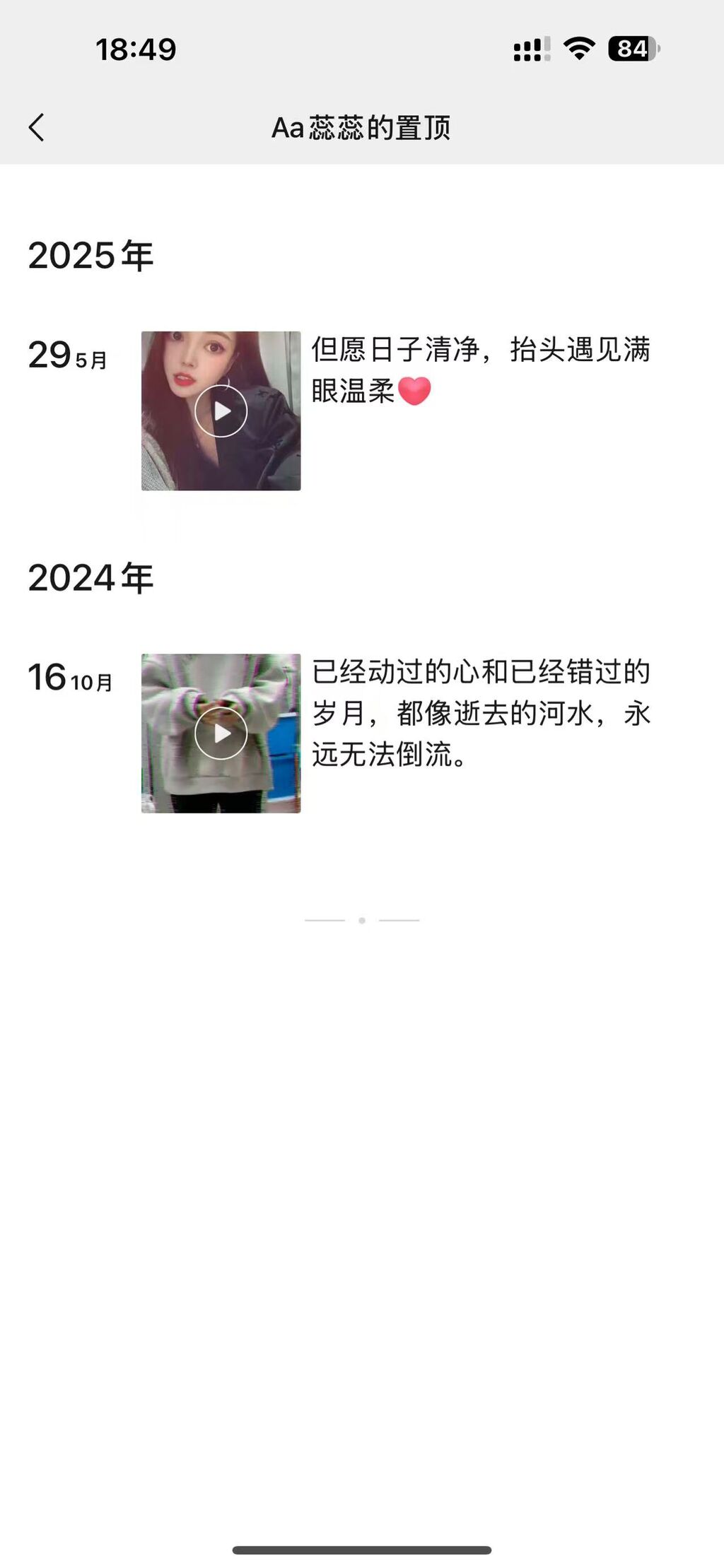
Task: Open the post 但愿日子清净，抬头遇见满眼温柔
Action: [479, 370]
